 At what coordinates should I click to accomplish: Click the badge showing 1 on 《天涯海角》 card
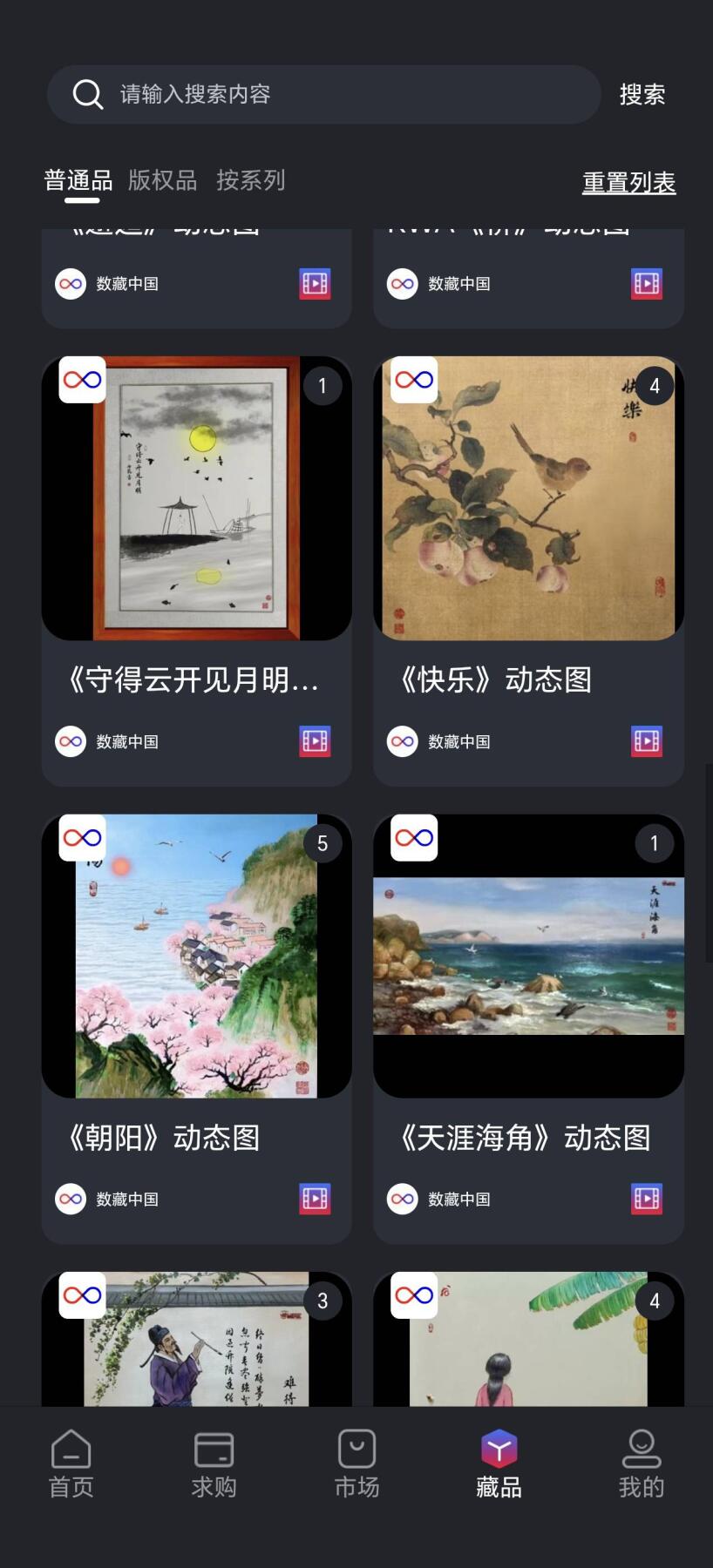pos(654,843)
